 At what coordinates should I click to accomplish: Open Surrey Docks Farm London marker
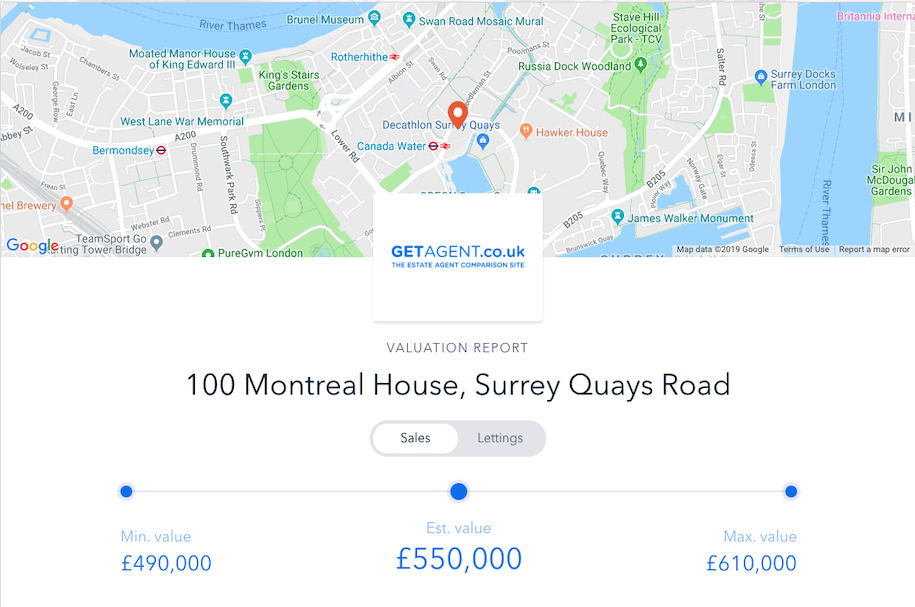760,76
